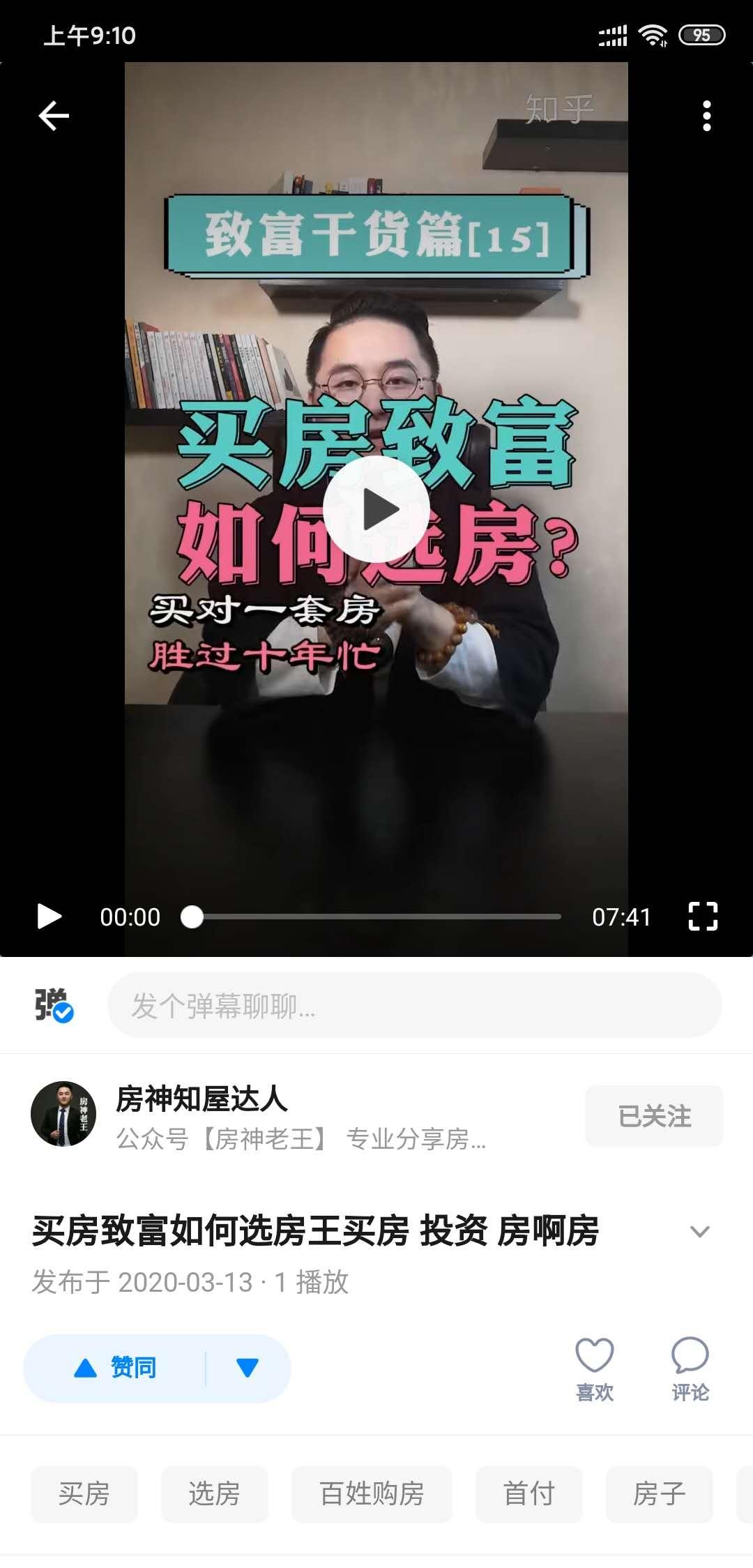Open the 百姓购房 topic chip
Viewport: 753px width, 1568px height.
tap(372, 1494)
